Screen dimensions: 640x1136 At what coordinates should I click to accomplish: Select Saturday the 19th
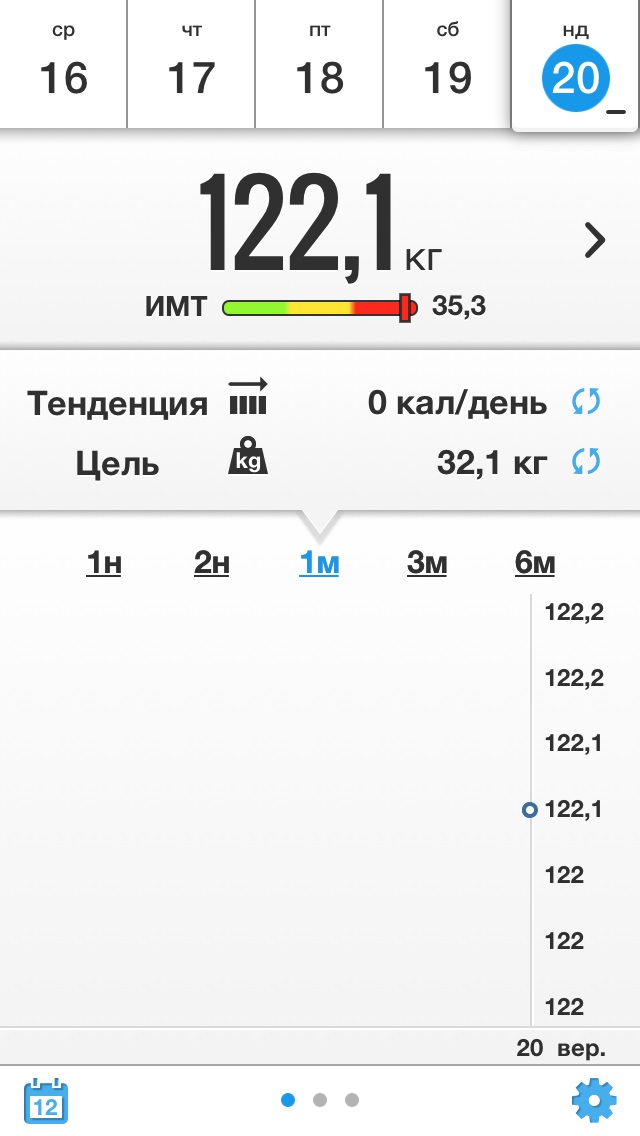(x=447, y=64)
